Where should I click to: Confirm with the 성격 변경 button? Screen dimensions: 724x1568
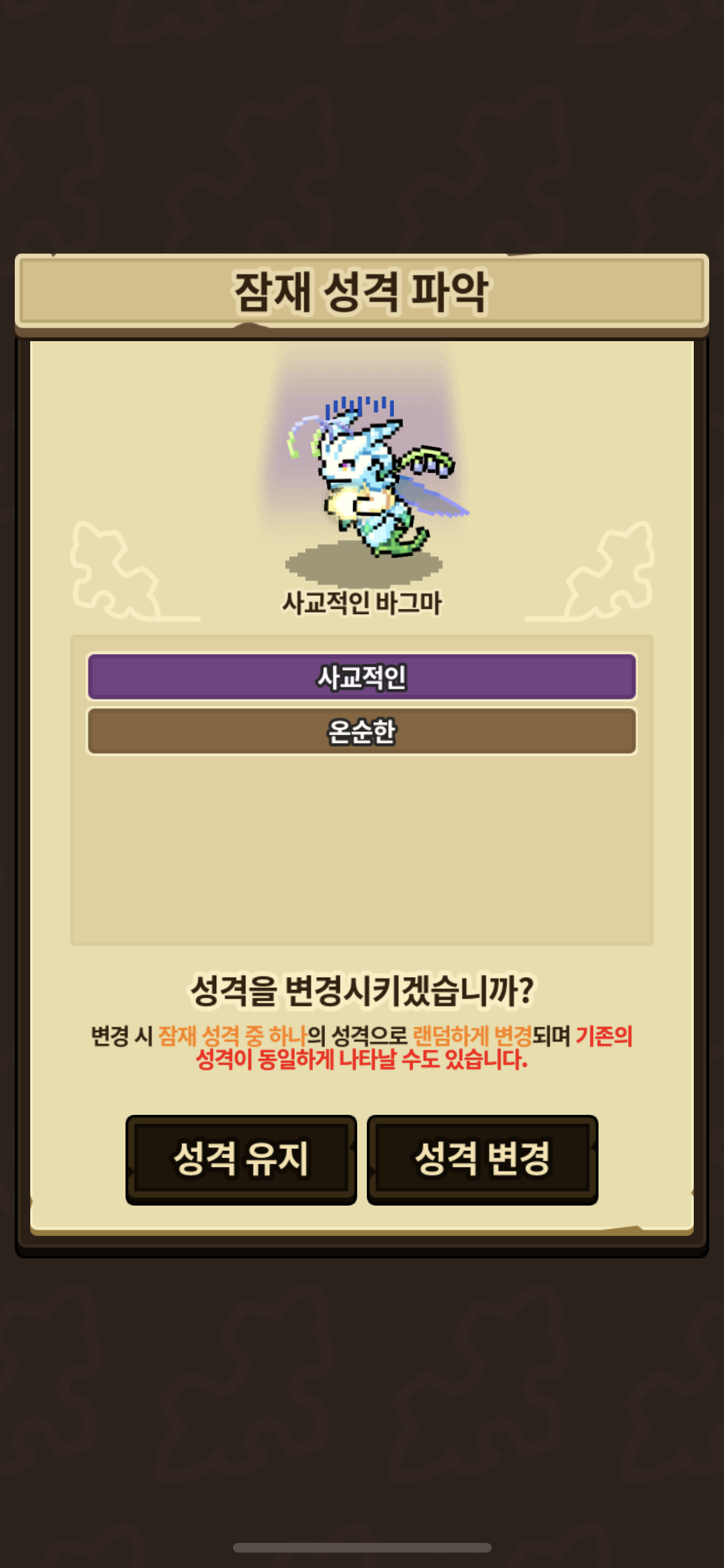pyautogui.click(x=482, y=1159)
